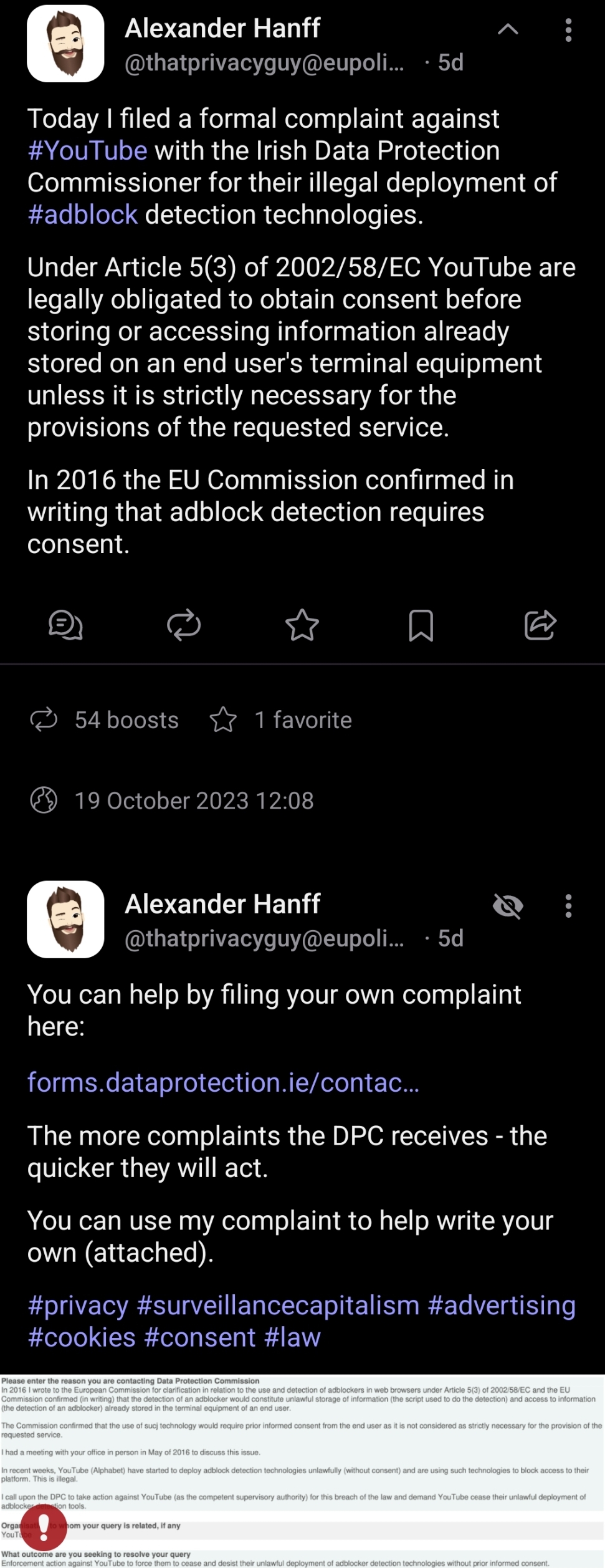Open the #surveillancecapitalism hashtag
This screenshot has width=605, height=1568.
[x=278, y=1305]
